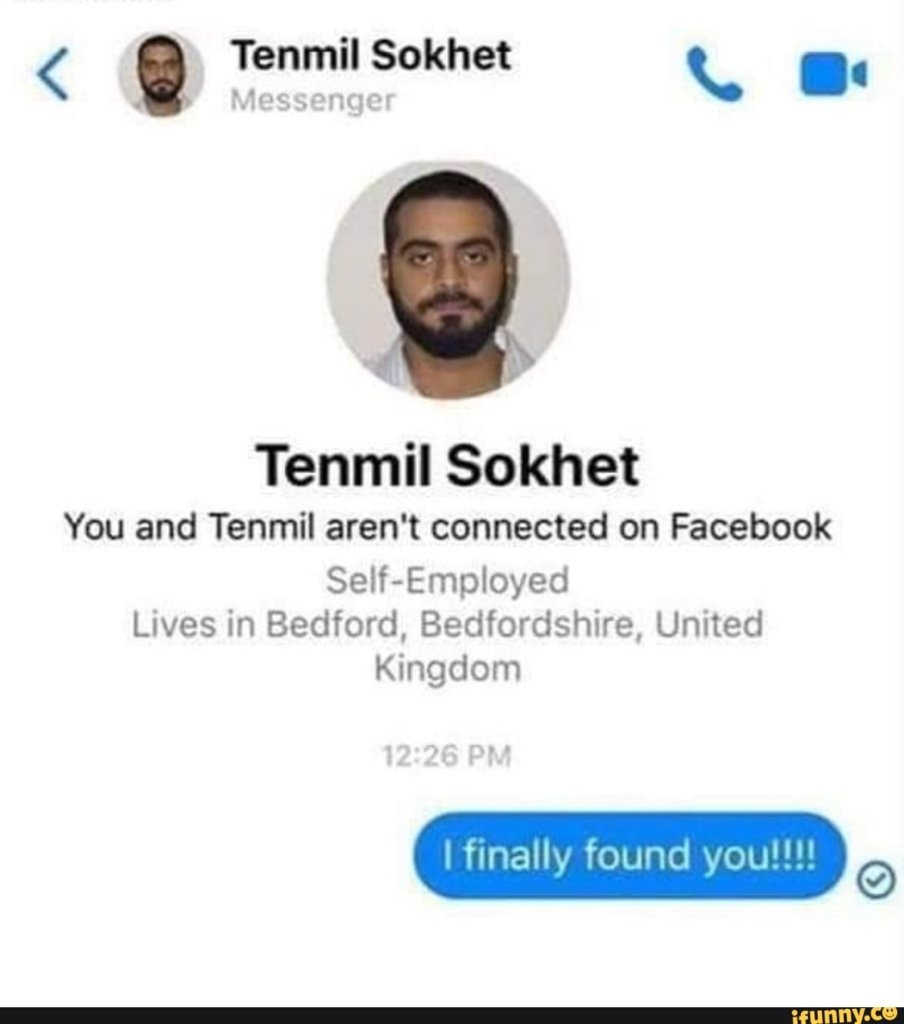Start a voice call with Tenmil Sokhet
The width and height of the screenshot is (904, 1024).
click(x=714, y=78)
